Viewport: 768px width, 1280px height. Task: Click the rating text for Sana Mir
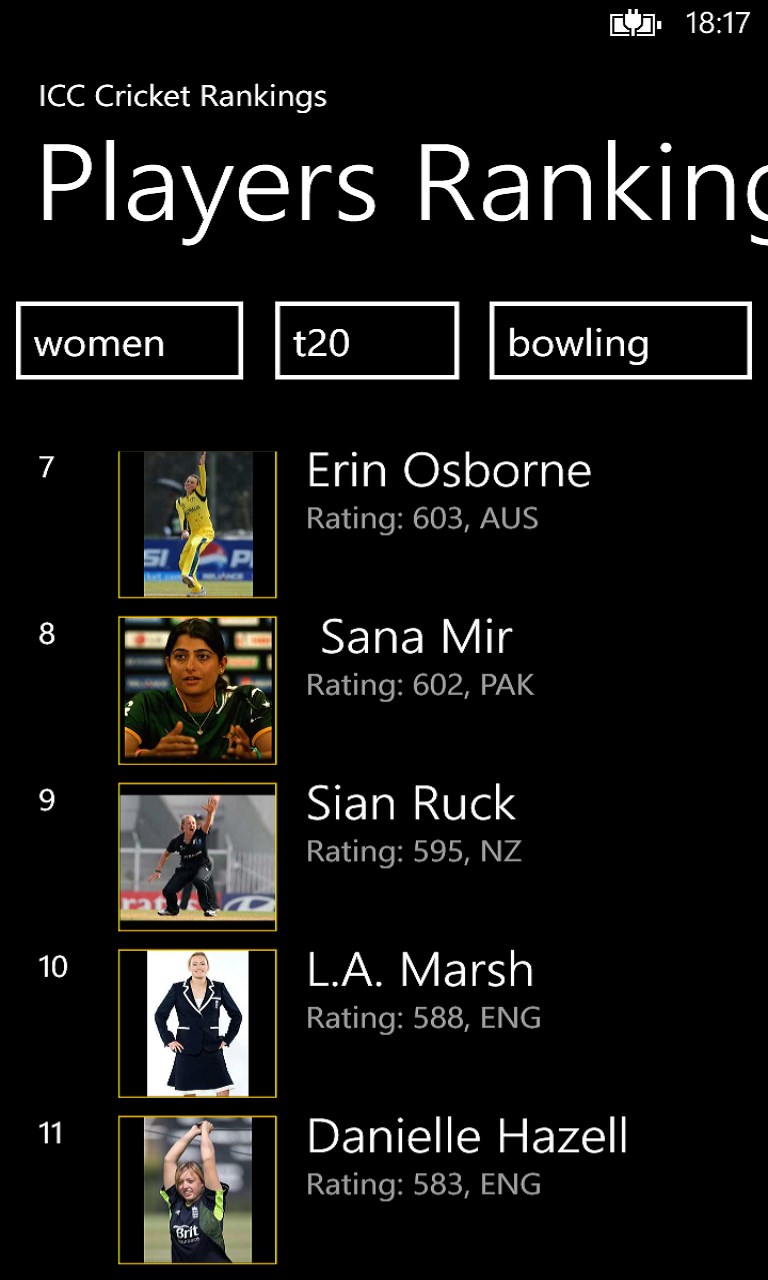pyautogui.click(x=420, y=685)
